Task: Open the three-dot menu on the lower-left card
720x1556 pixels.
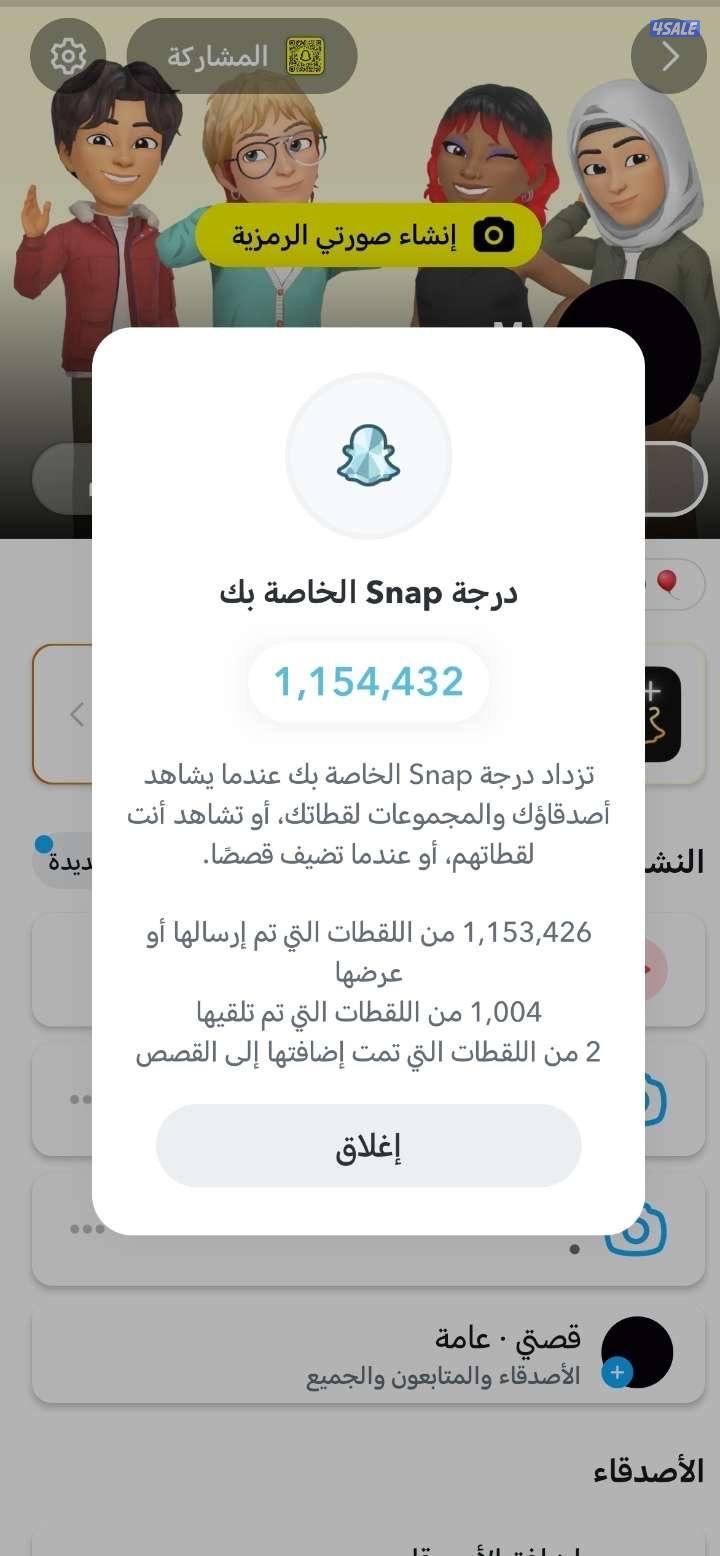Action: 86,1229
